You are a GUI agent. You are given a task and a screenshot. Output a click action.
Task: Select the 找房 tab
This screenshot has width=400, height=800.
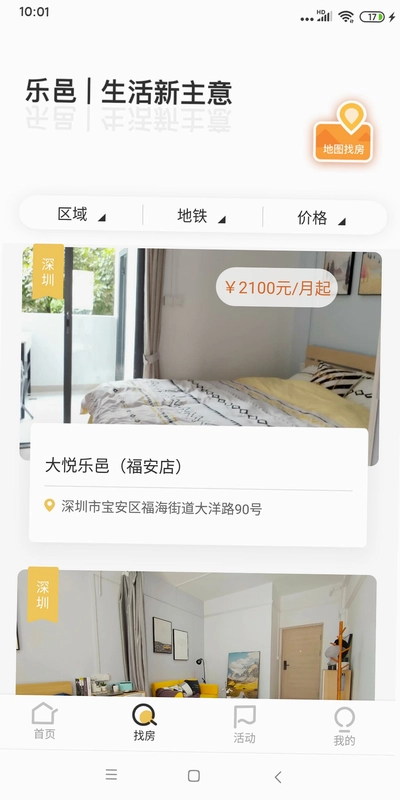[x=144, y=723]
